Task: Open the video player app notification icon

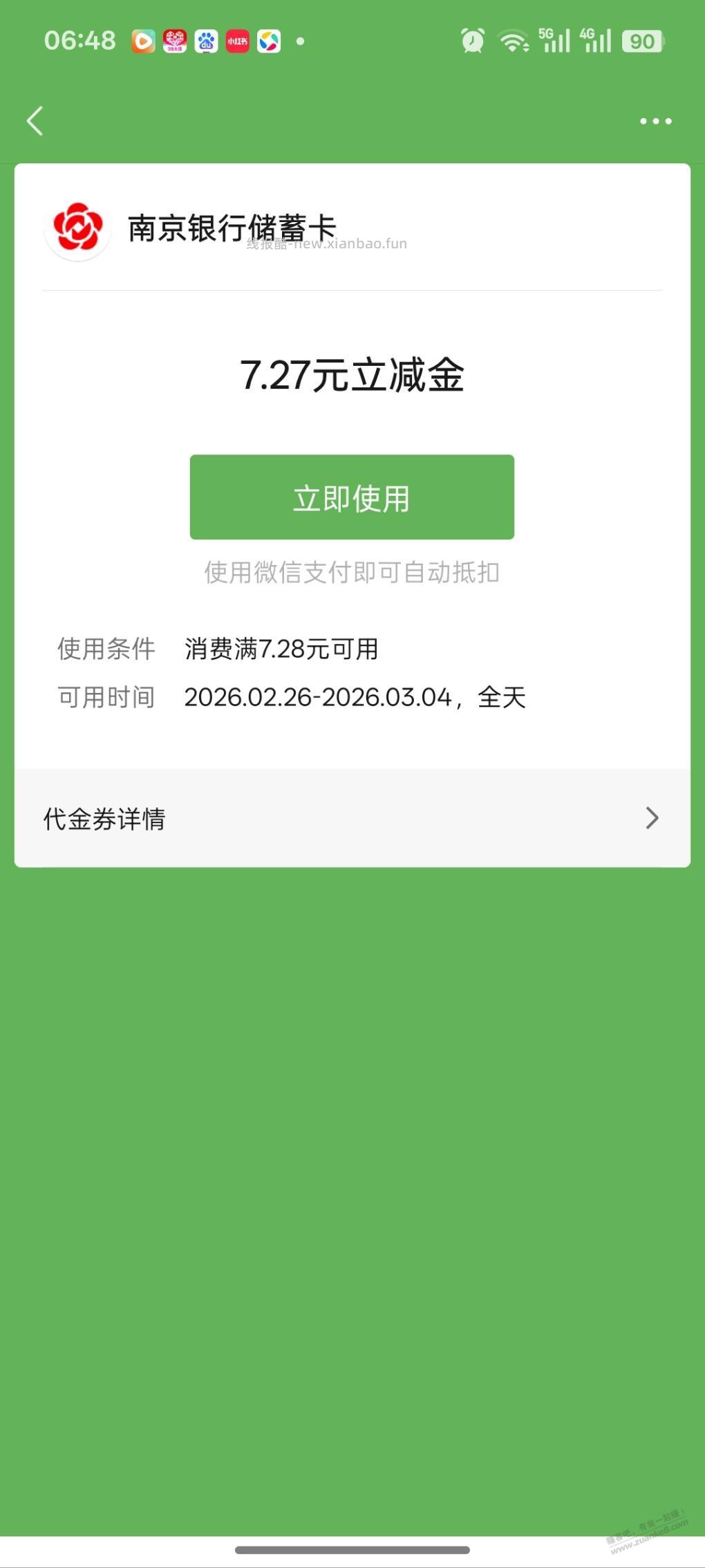Action: point(142,41)
